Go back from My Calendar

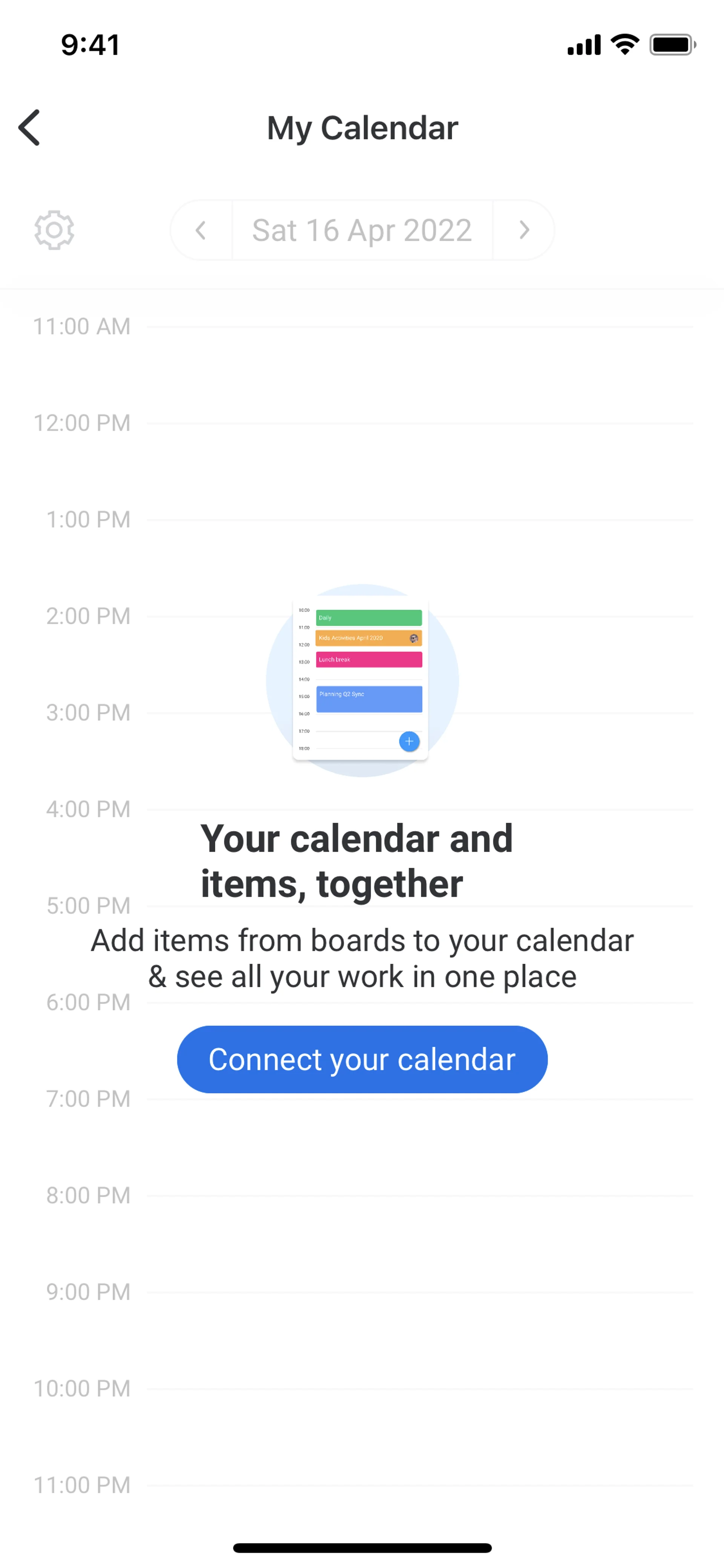[x=29, y=128]
